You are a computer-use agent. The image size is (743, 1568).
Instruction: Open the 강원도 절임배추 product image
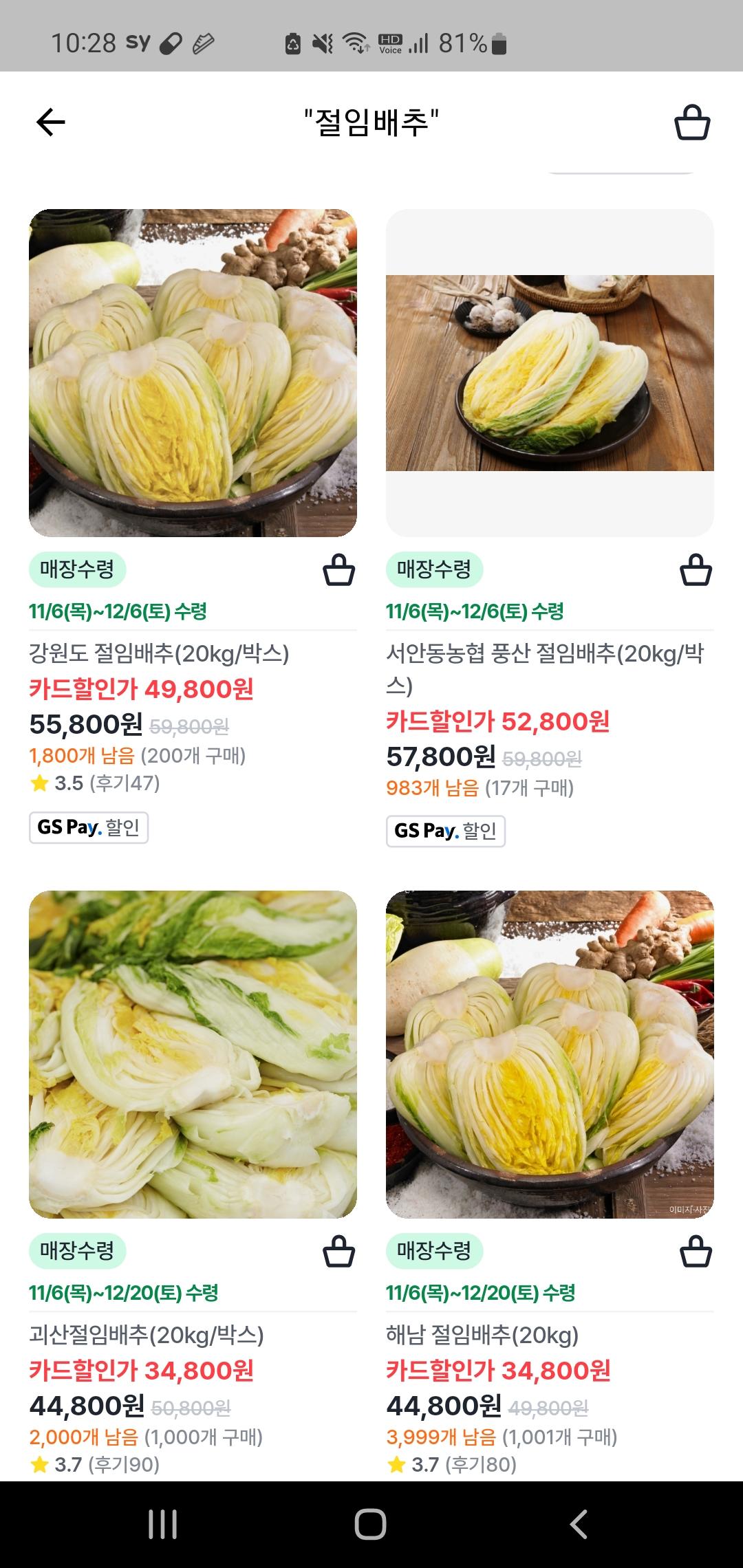[193, 373]
